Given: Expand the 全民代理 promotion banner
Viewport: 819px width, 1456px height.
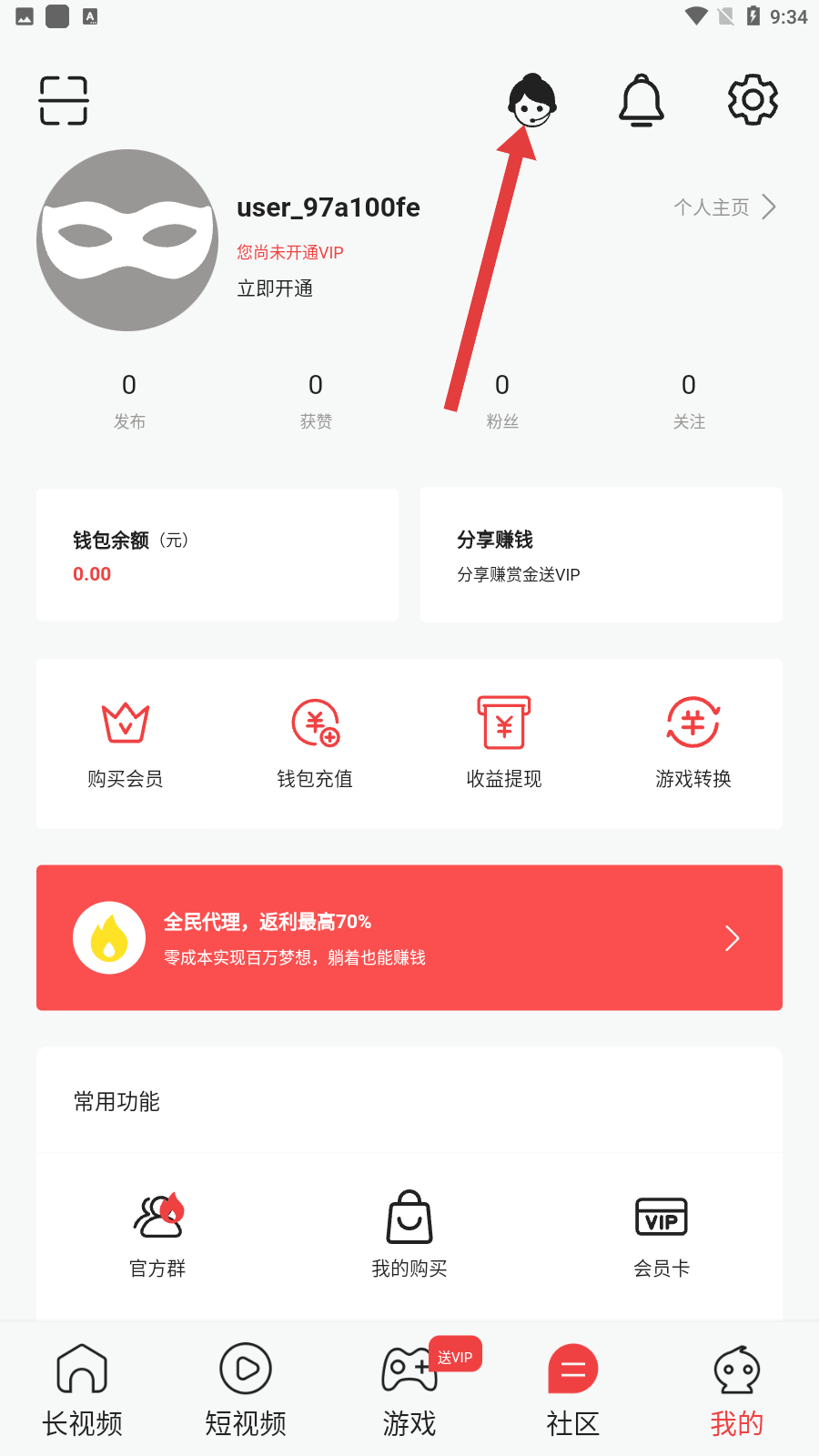Looking at the screenshot, I should tap(409, 937).
